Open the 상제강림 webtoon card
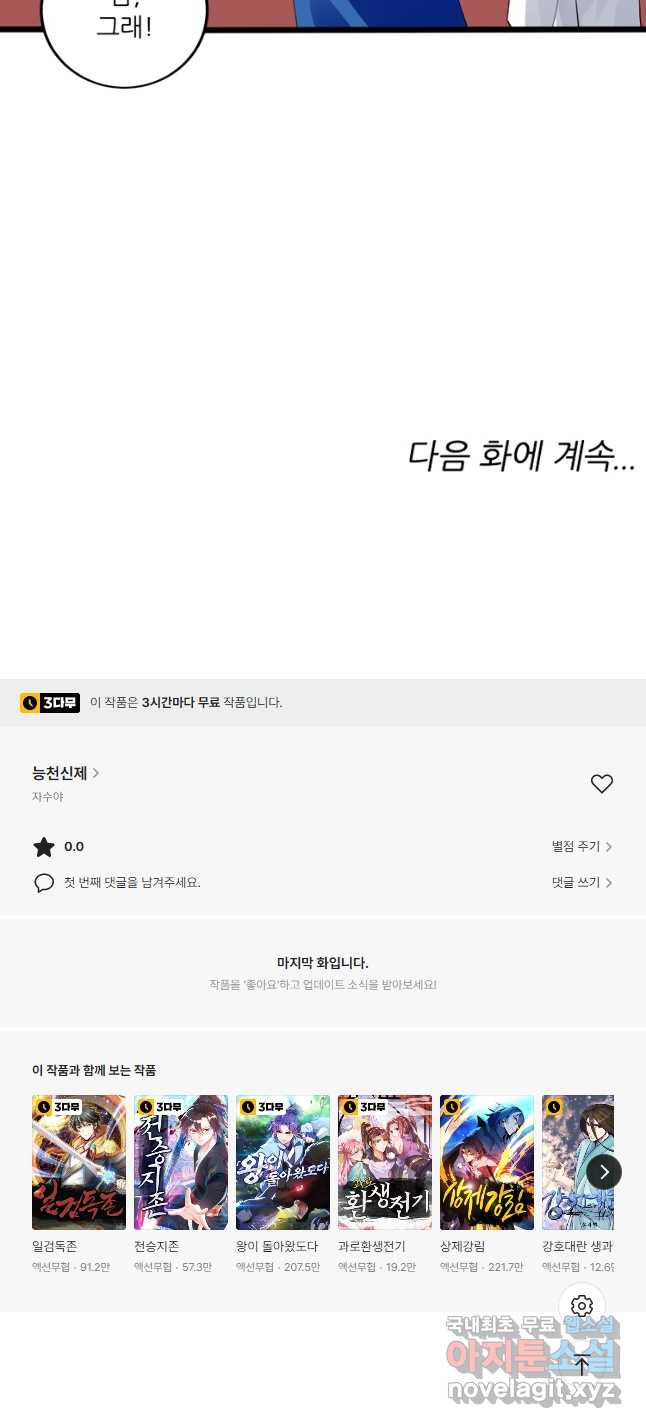646x1428 pixels. point(487,1162)
